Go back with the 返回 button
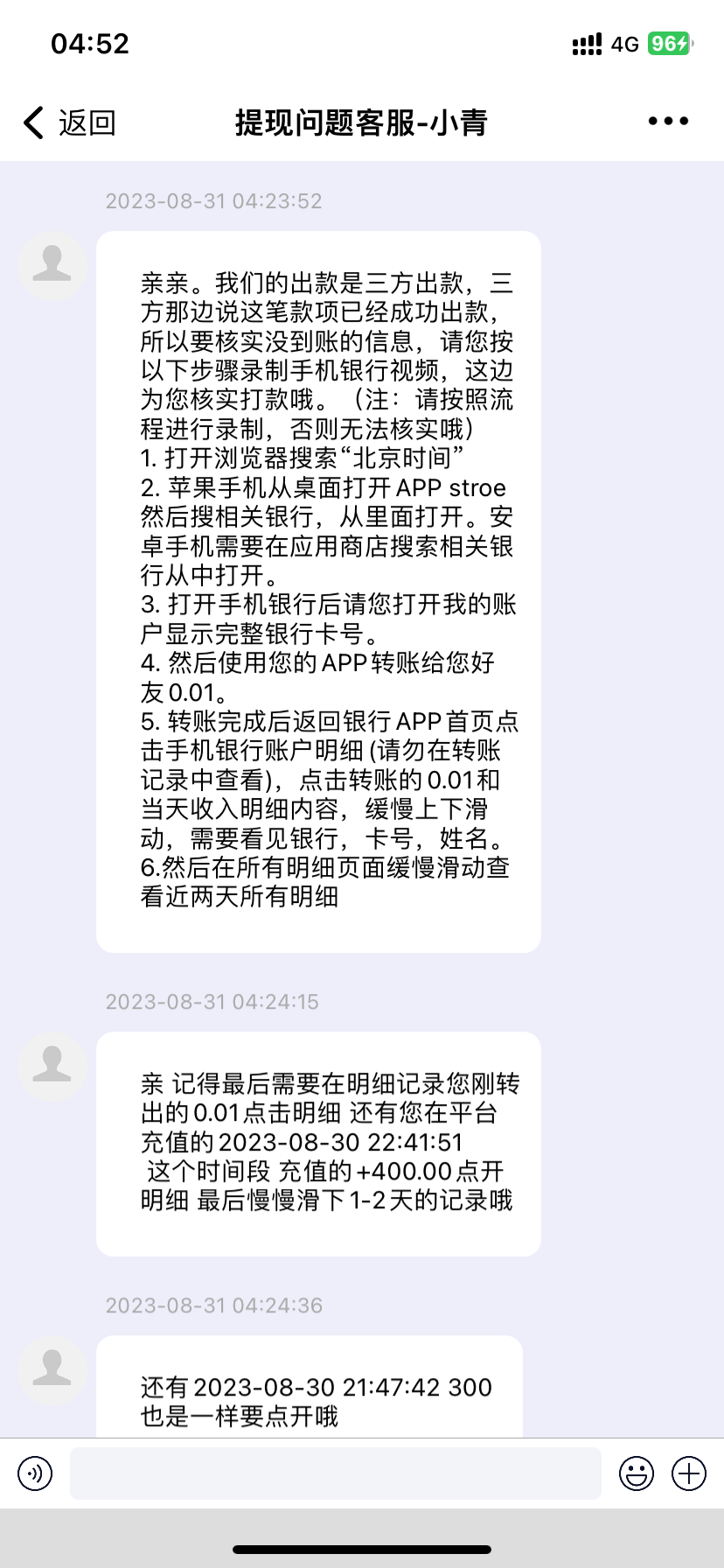Image resolution: width=724 pixels, height=1568 pixels. 70,122
